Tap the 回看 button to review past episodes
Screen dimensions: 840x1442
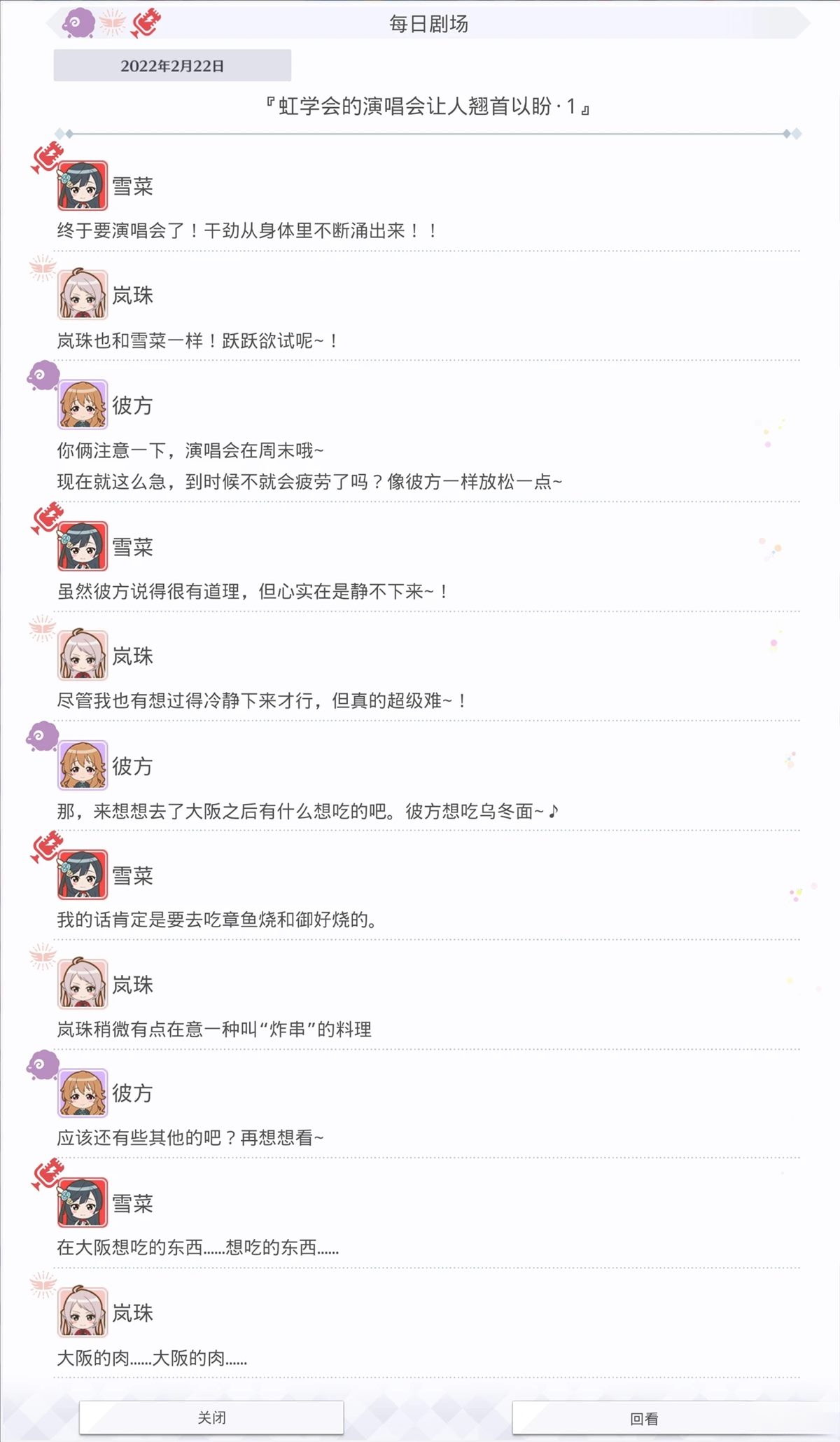644,1418
